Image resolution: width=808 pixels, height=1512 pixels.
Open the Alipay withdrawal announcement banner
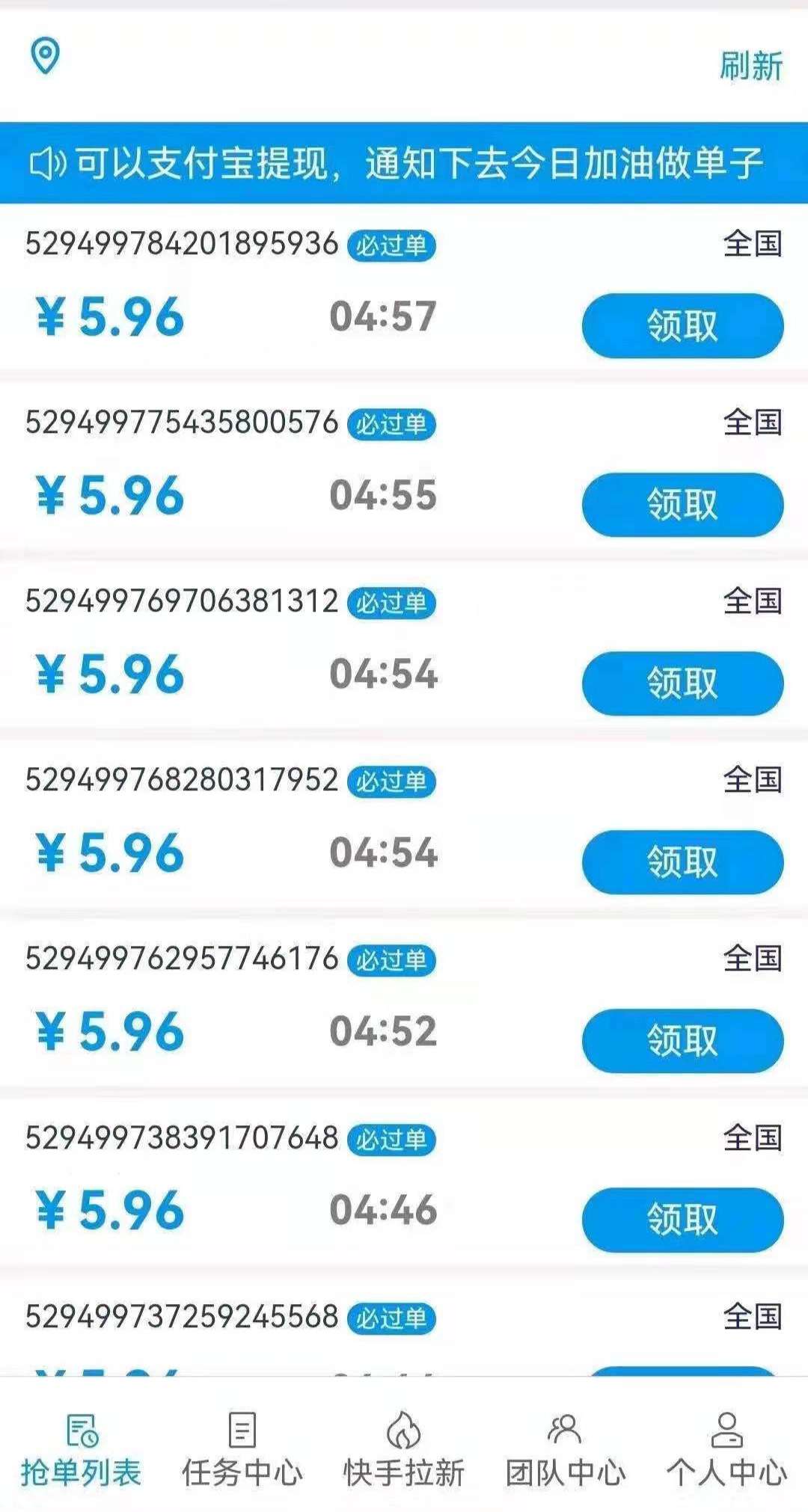[404, 163]
